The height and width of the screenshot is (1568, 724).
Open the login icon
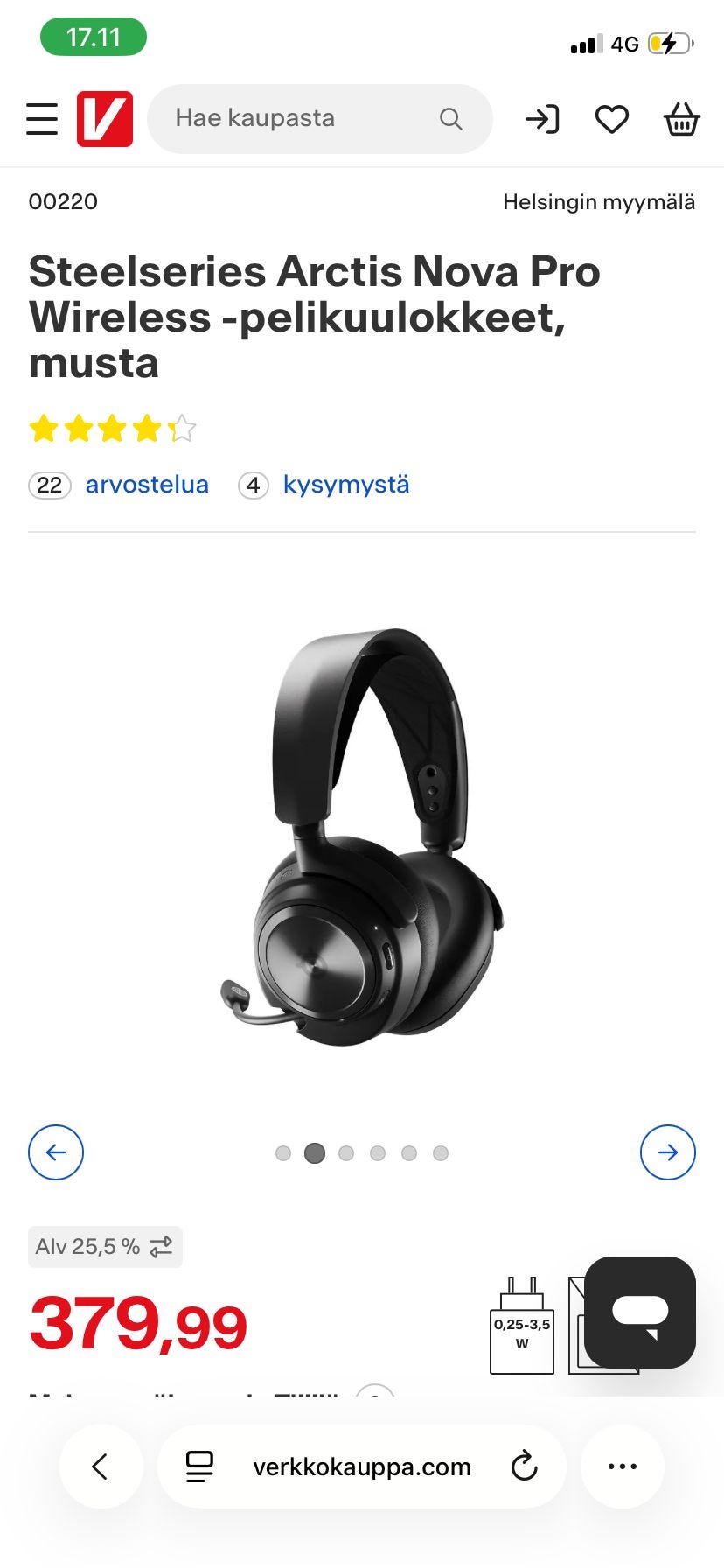pos(542,119)
